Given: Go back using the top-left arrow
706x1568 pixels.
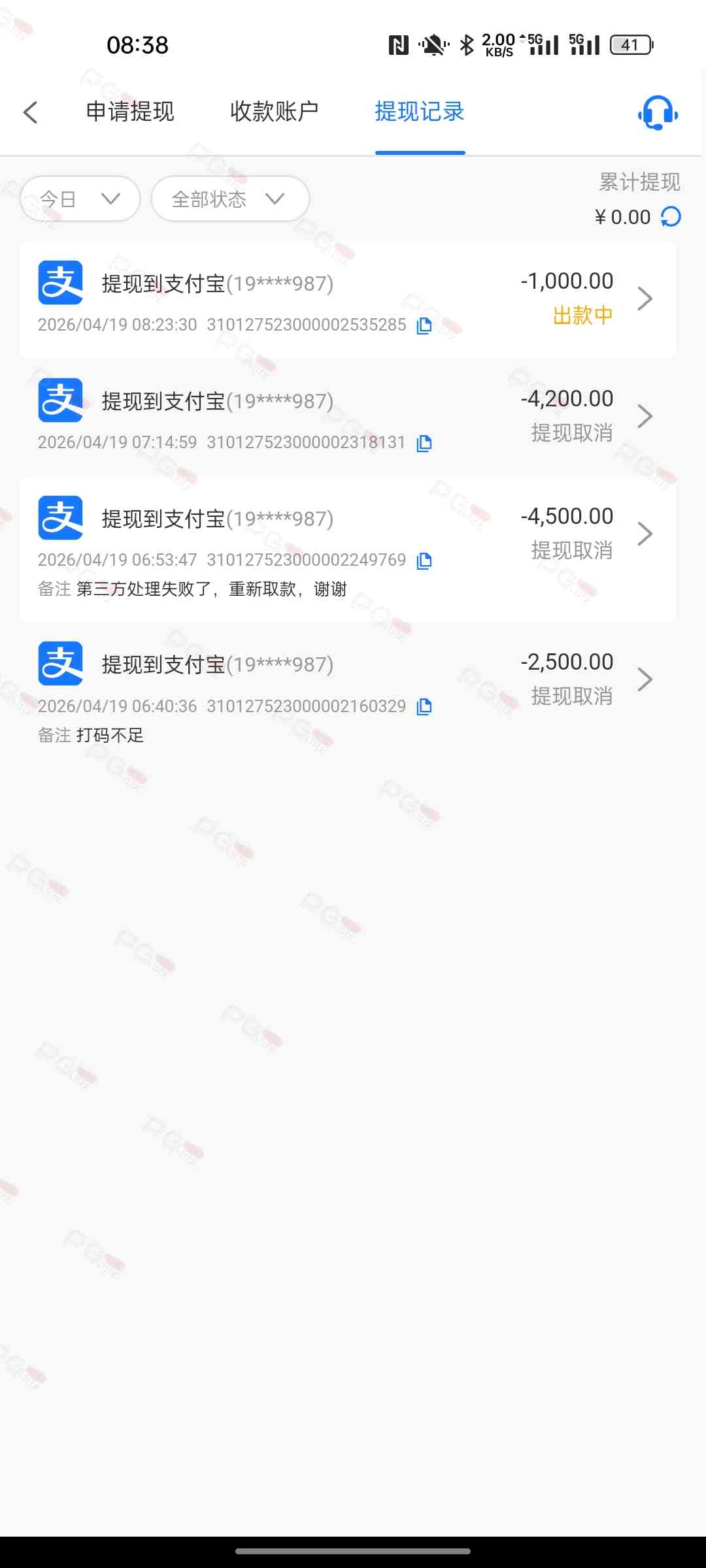Looking at the screenshot, I should (31, 112).
